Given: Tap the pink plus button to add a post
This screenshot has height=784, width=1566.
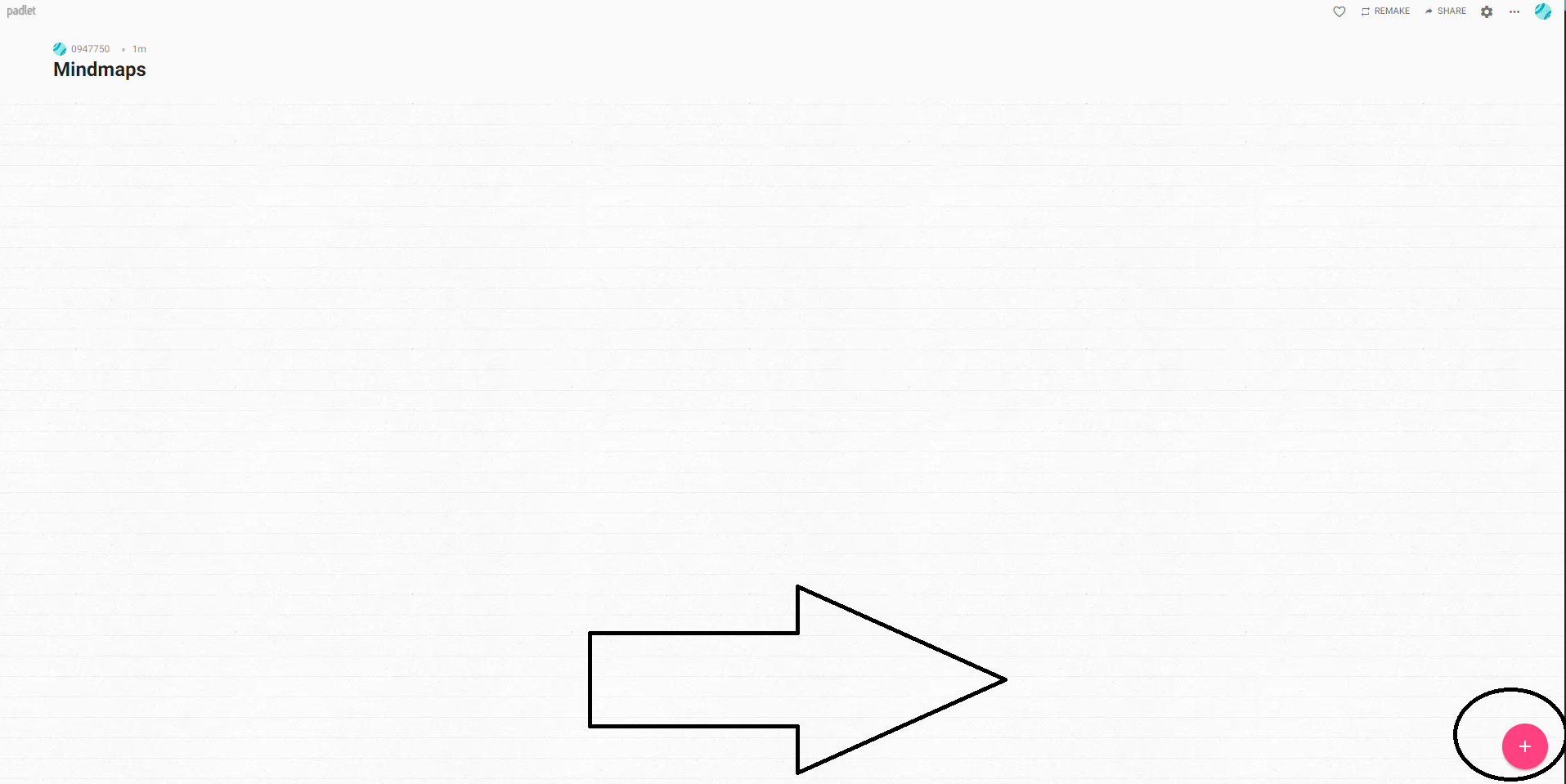Looking at the screenshot, I should point(1524,746).
